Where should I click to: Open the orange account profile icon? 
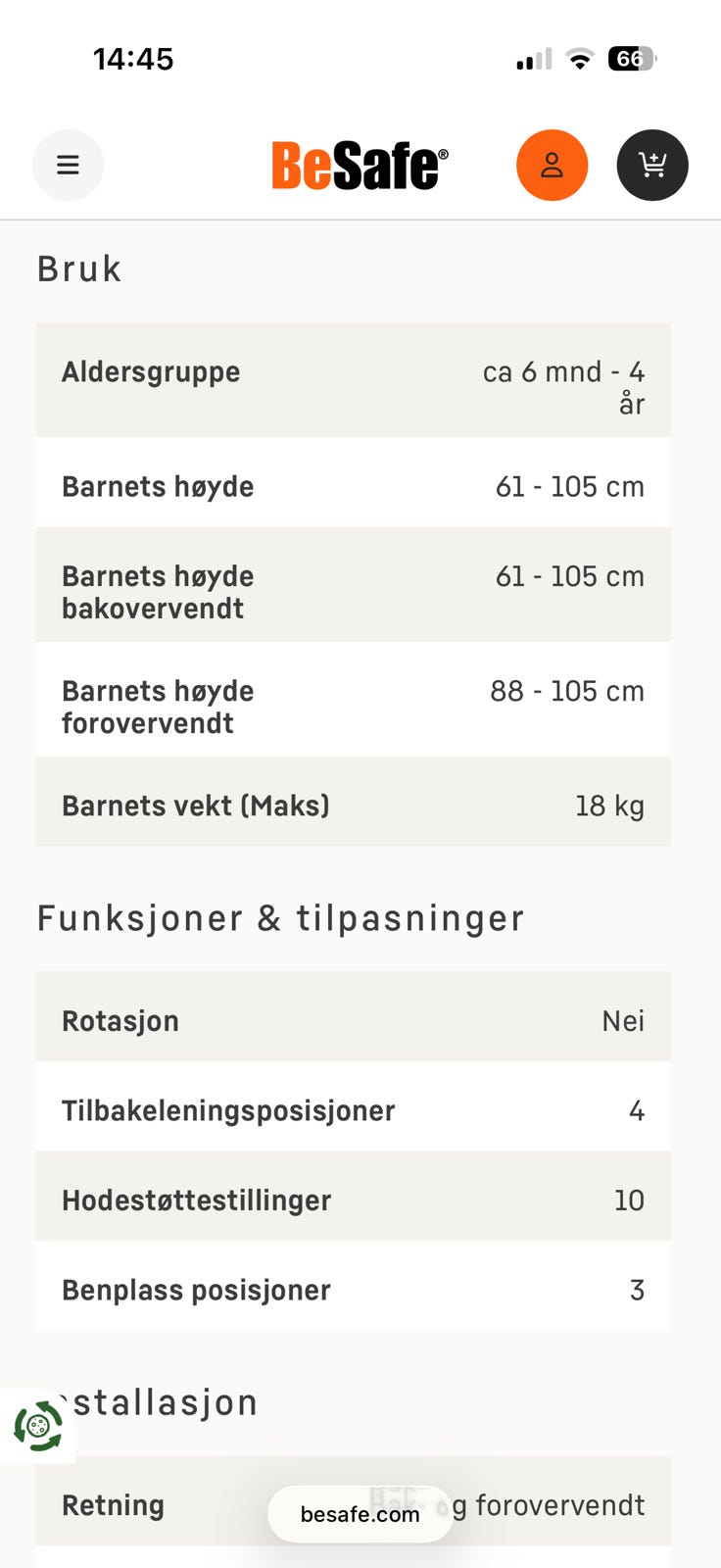coord(552,165)
